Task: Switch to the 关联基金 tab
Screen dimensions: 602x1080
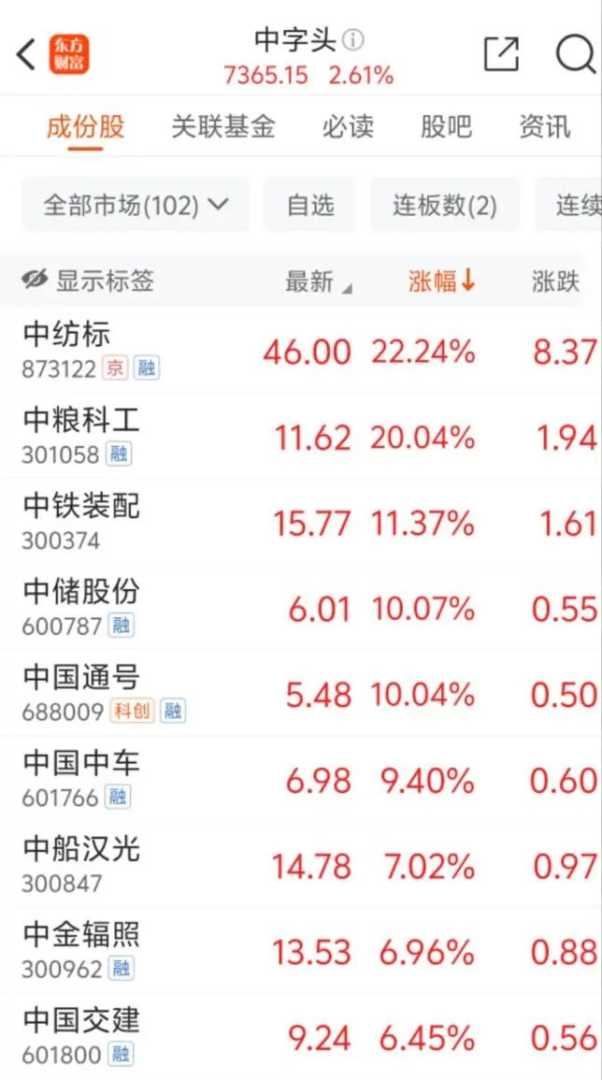Action: pos(223,127)
